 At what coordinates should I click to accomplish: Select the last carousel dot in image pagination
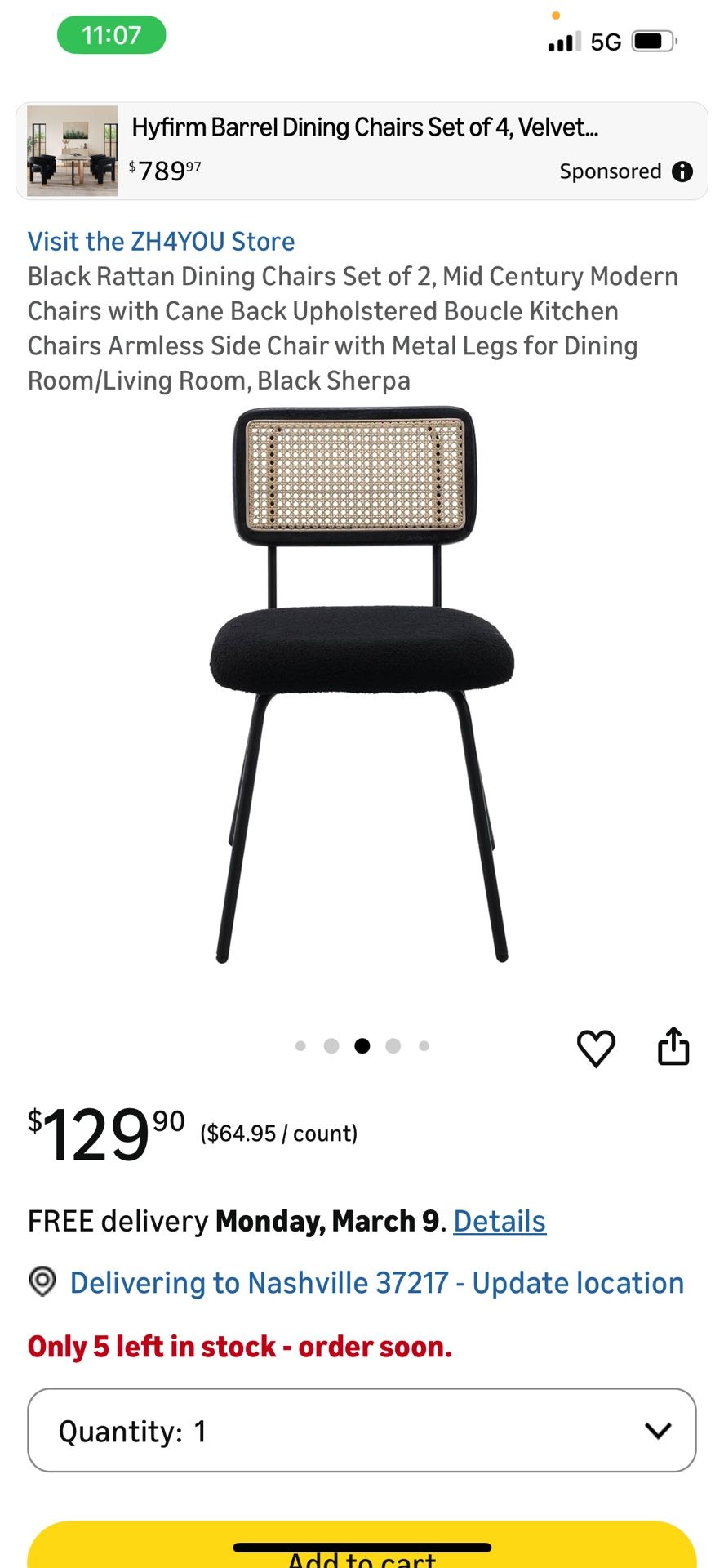[x=424, y=1045]
